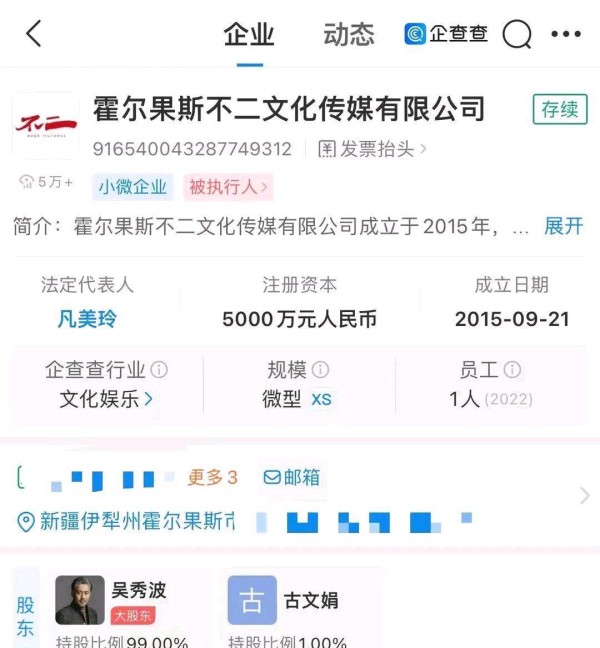
Task: Show the 企查查行业 info tooltip
Action: coord(159,370)
